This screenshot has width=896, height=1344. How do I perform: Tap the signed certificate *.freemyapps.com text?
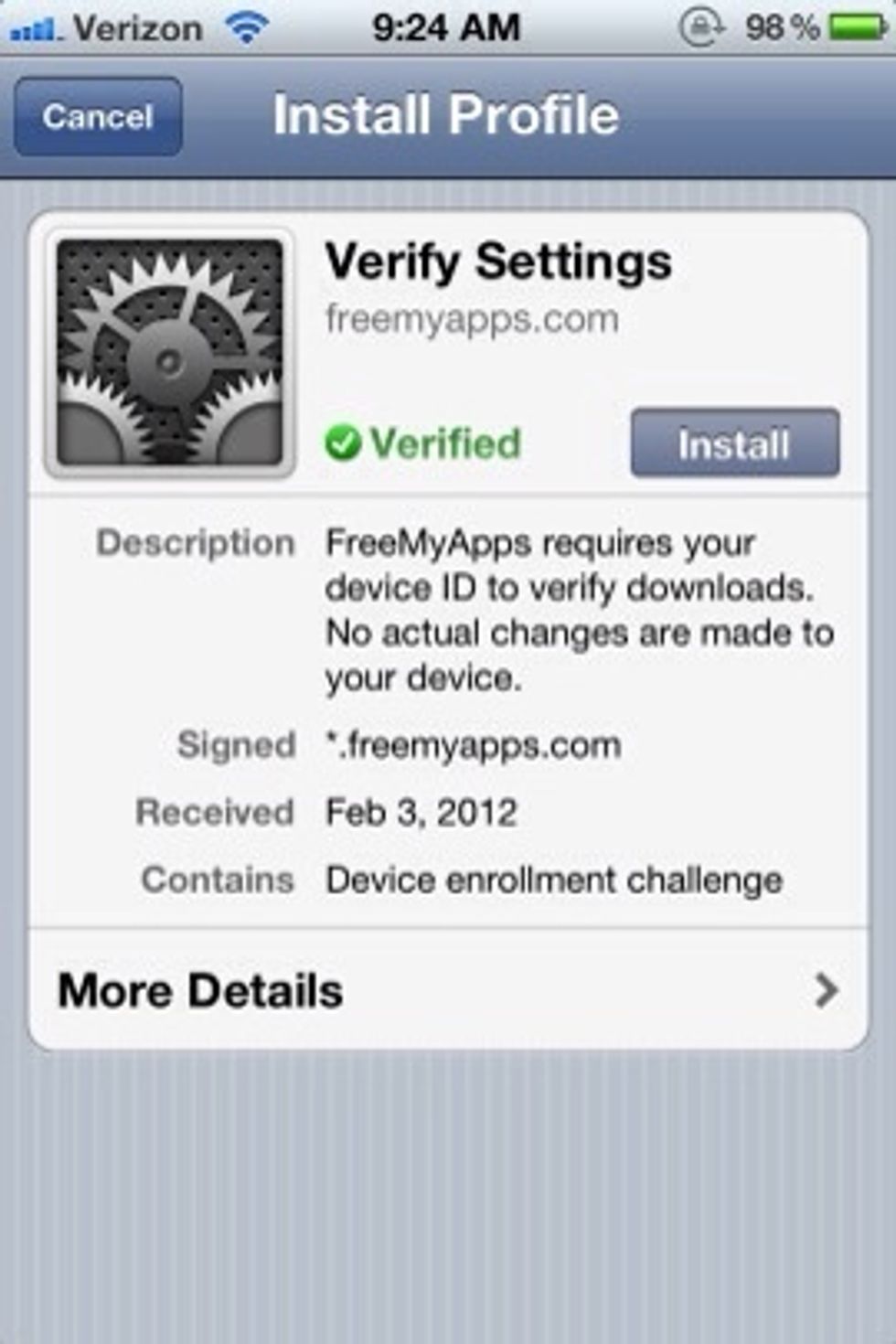coord(473,744)
